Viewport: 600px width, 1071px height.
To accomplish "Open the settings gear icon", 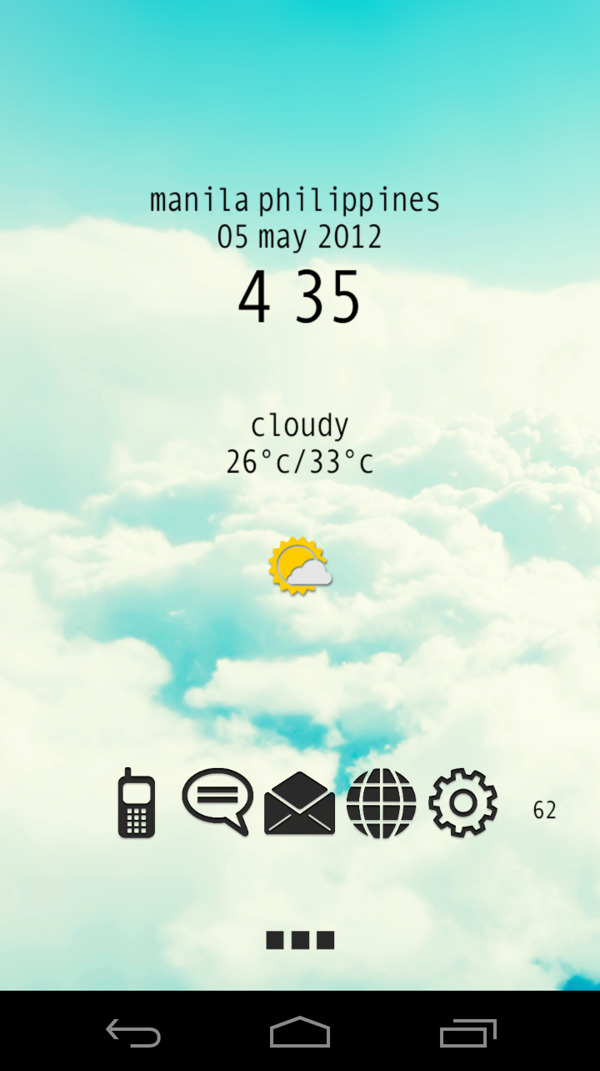I will (x=463, y=803).
